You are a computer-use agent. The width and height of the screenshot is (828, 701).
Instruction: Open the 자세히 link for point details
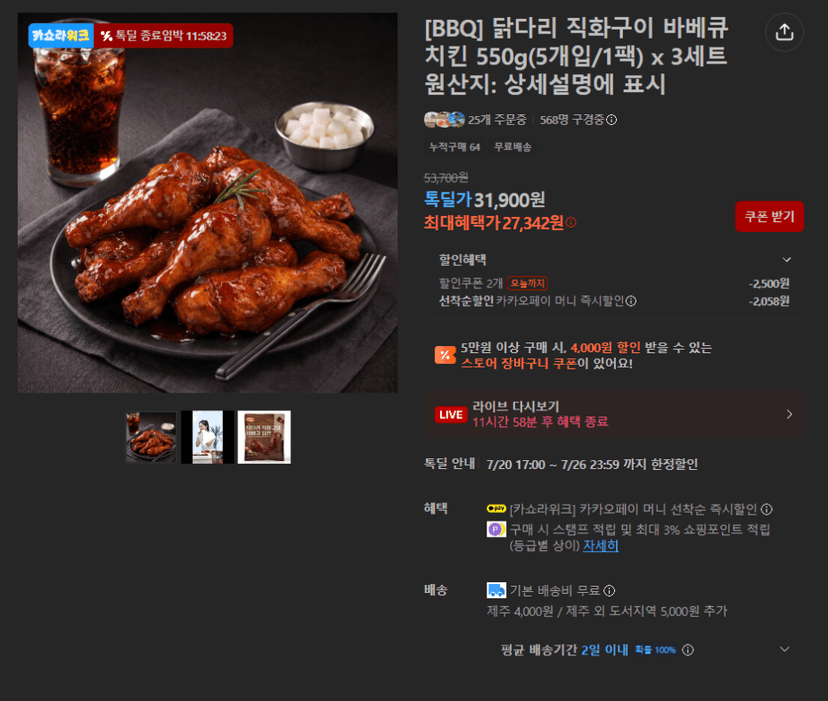click(600, 546)
